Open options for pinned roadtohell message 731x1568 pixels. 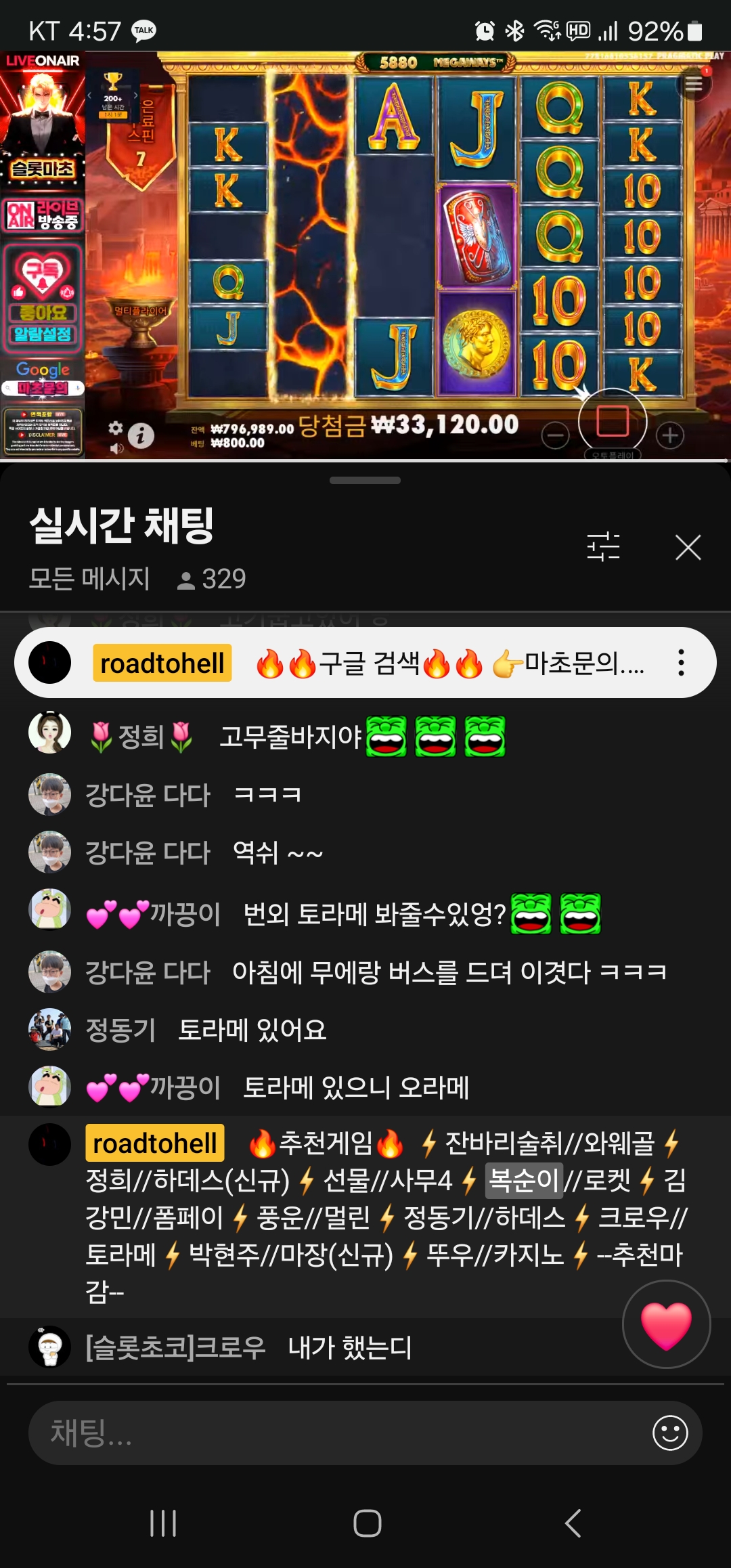point(681,663)
